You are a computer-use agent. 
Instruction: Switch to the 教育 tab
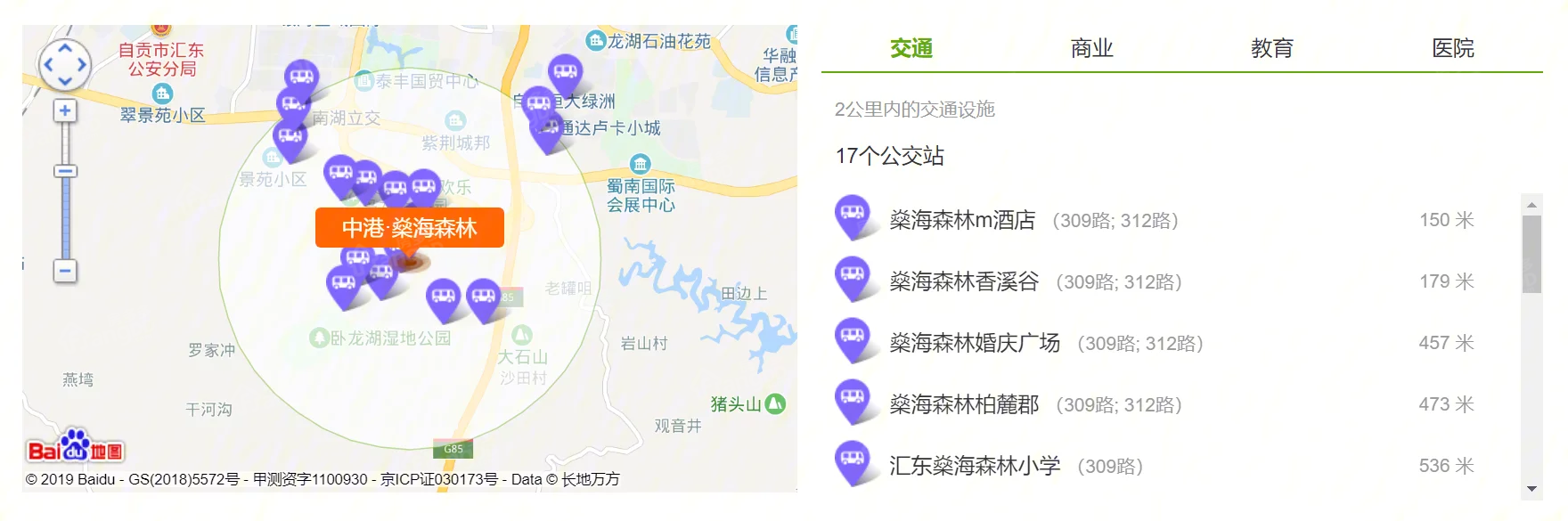[1271, 48]
